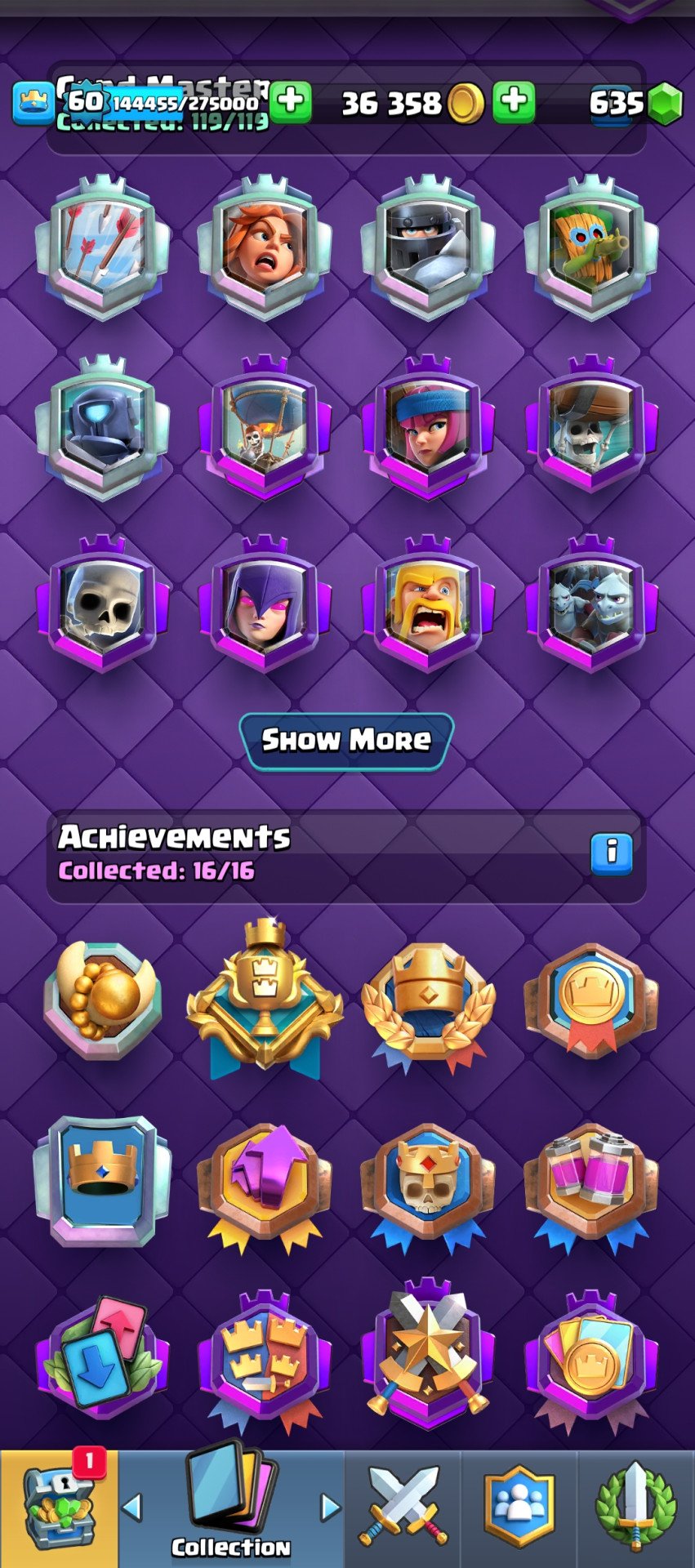Viewport: 695px width, 1568px height.
Task: Tap the plus button next to gold
Action: click(x=513, y=102)
